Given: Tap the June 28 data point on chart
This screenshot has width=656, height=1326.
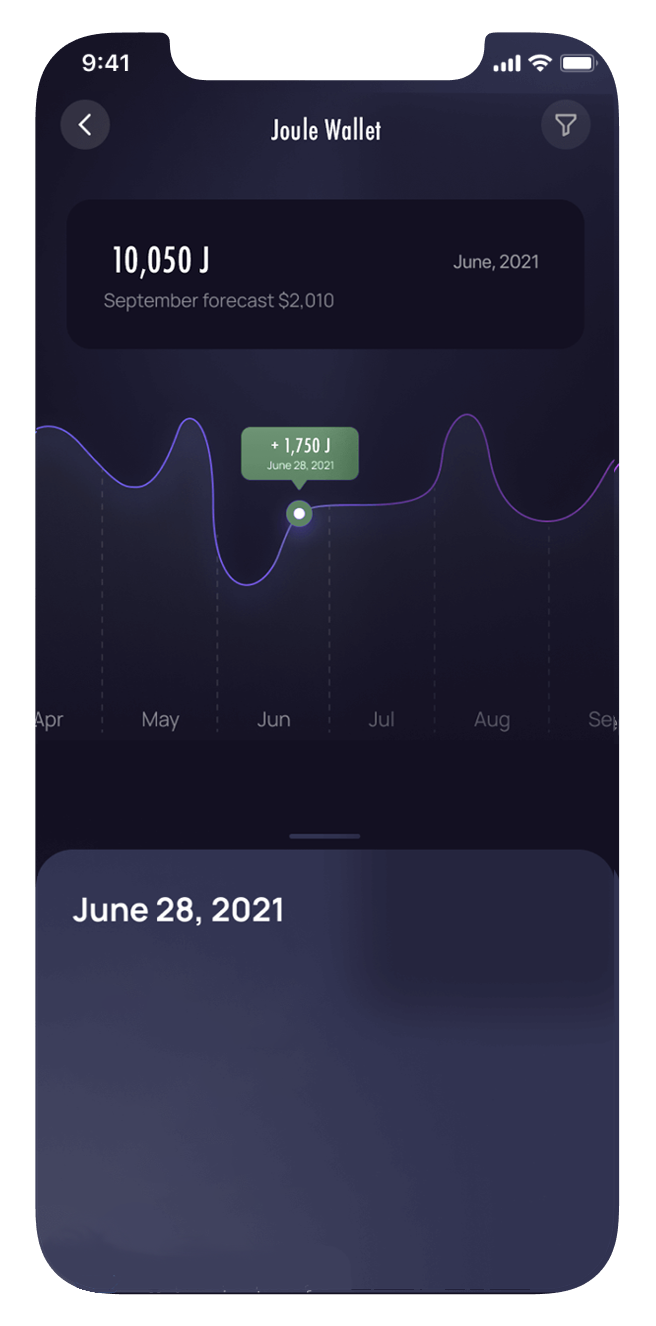Looking at the screenshot, I should tap(298, 514).
